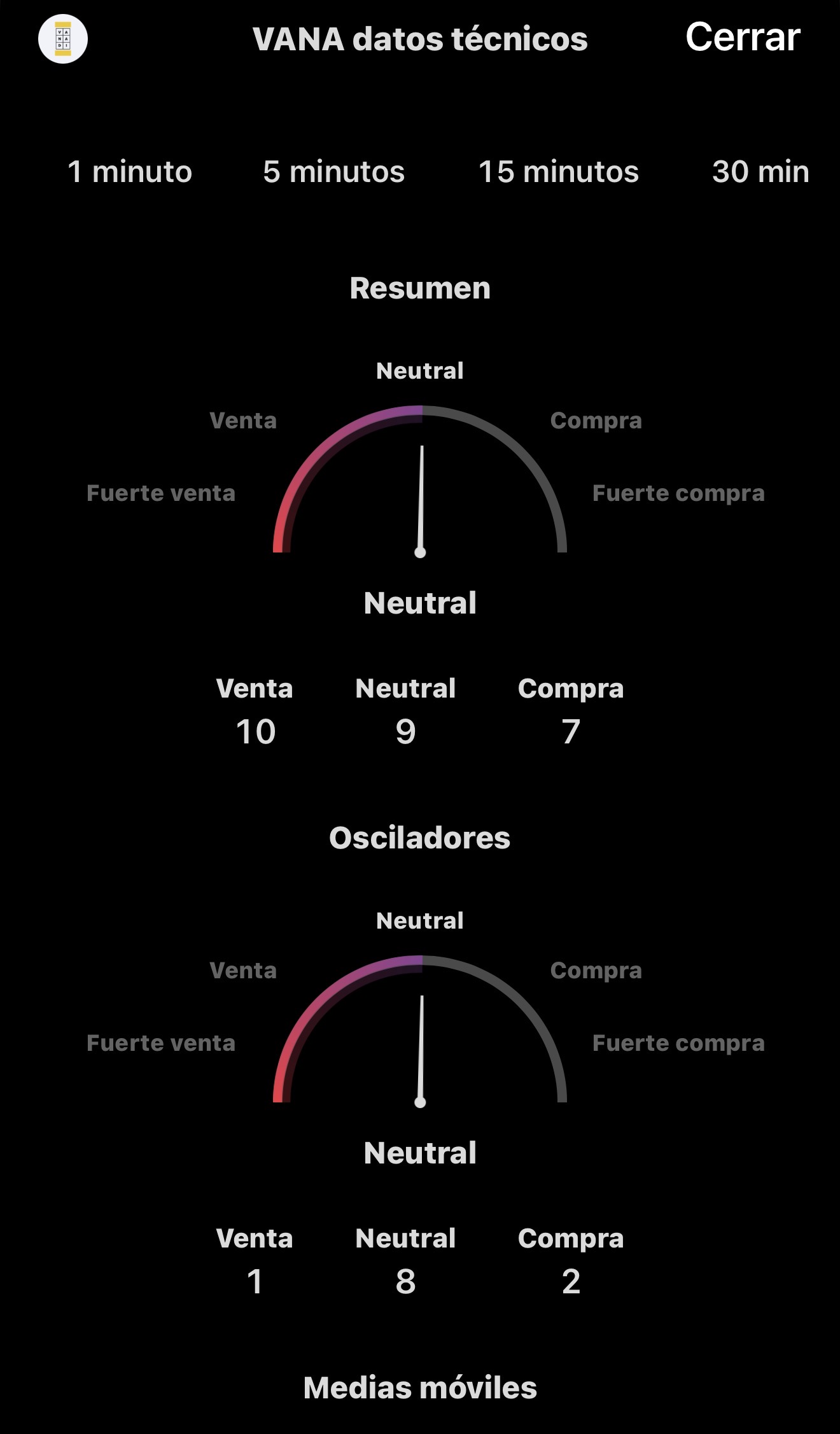Close the VANA technical data view
840x1434 pixels.
click(742, 38)
